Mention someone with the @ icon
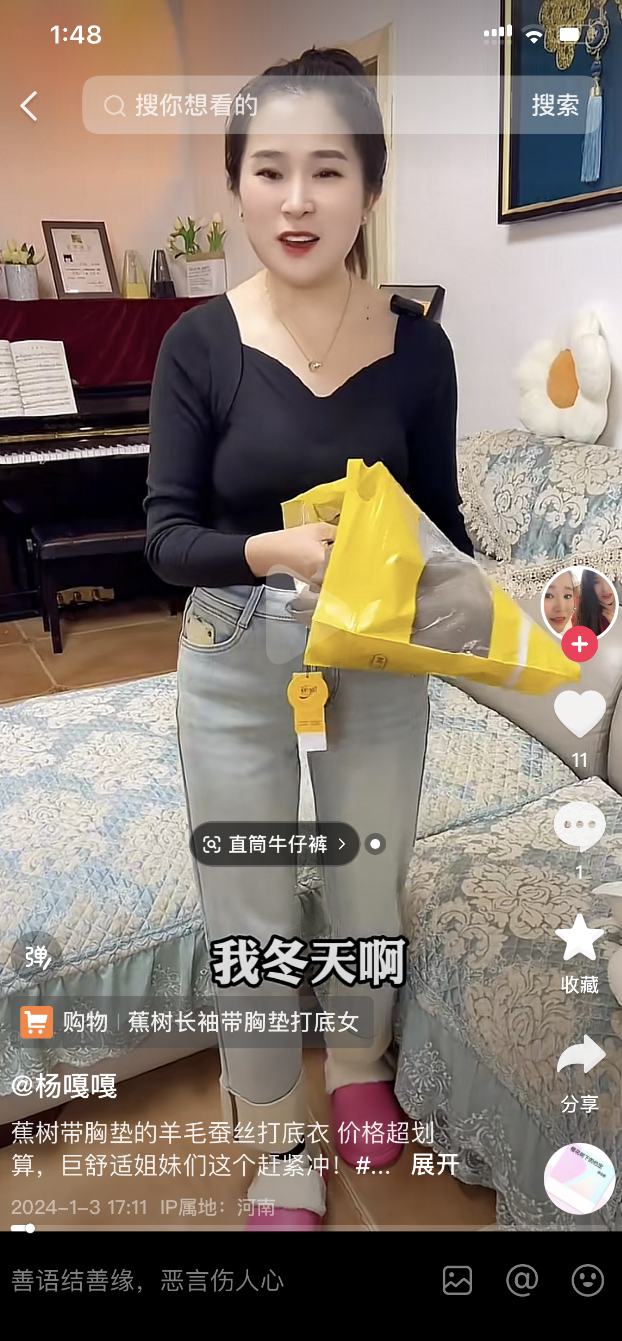The image size is (622, 1341). (x=522, y=1280)
